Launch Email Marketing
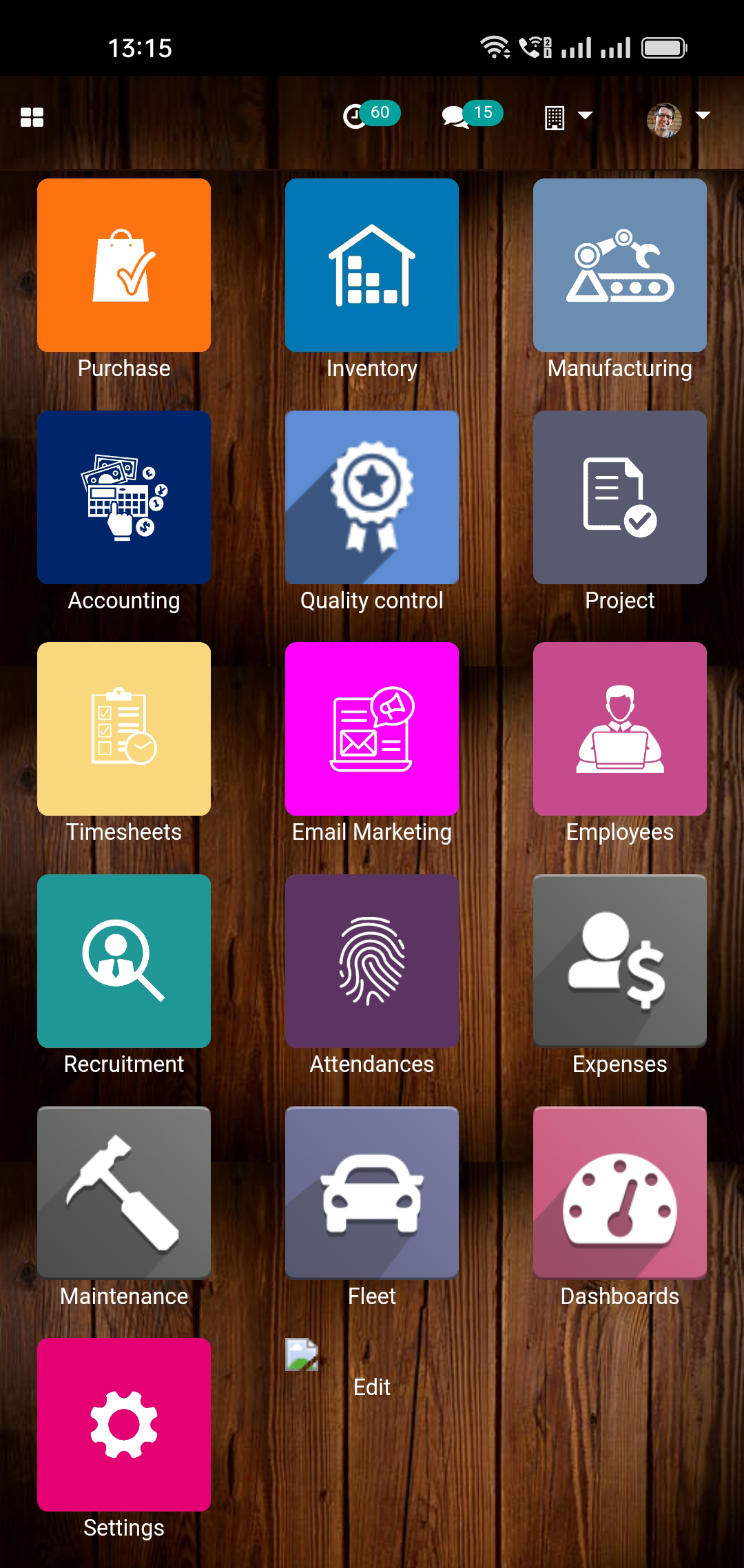The image size is (744, 1568). (372, 729)
